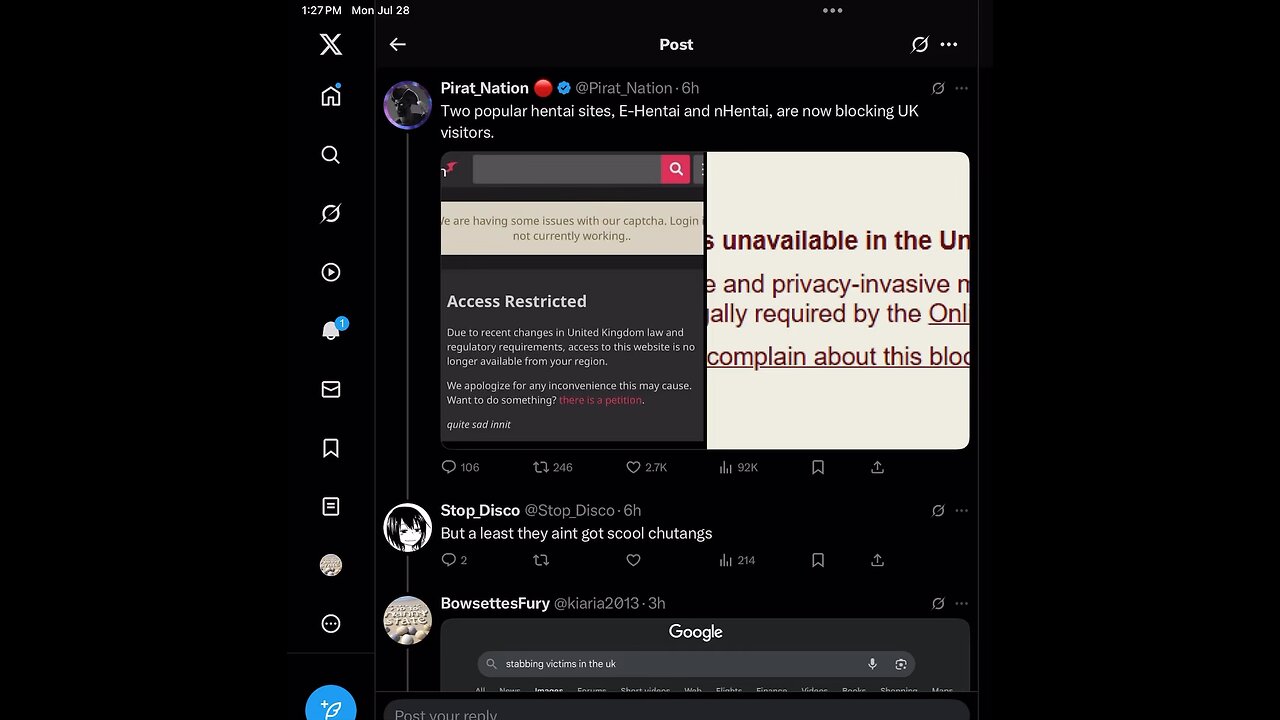
Task: Open the notifications bell
Action: pyautogui.click(x=331, y=331)
